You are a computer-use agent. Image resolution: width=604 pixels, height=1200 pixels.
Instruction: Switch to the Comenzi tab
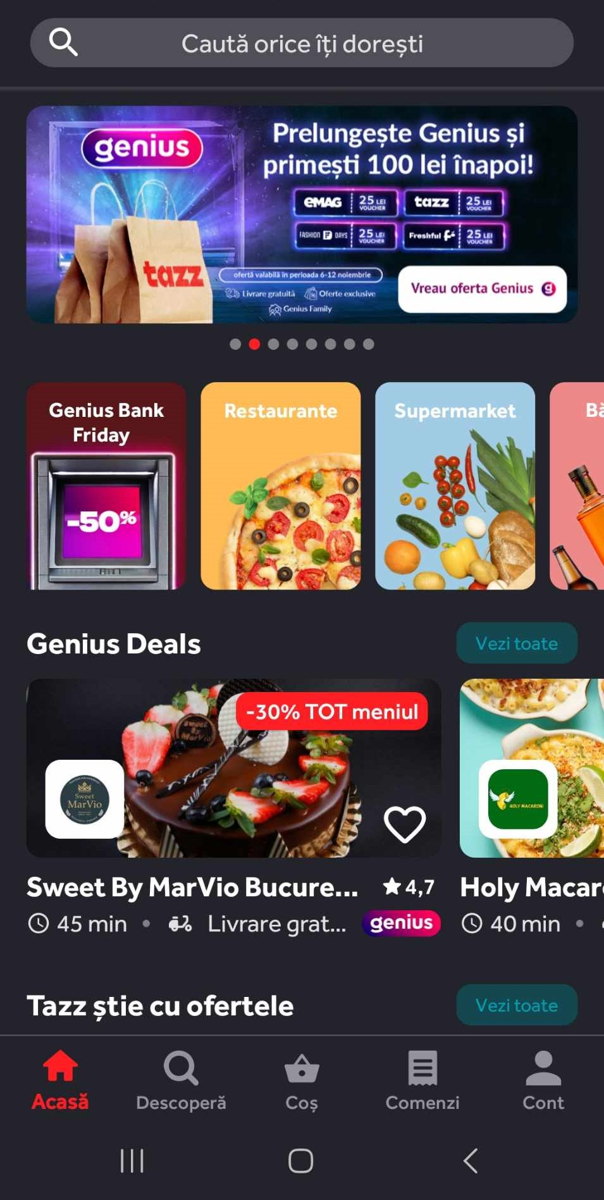[423, 1081]
